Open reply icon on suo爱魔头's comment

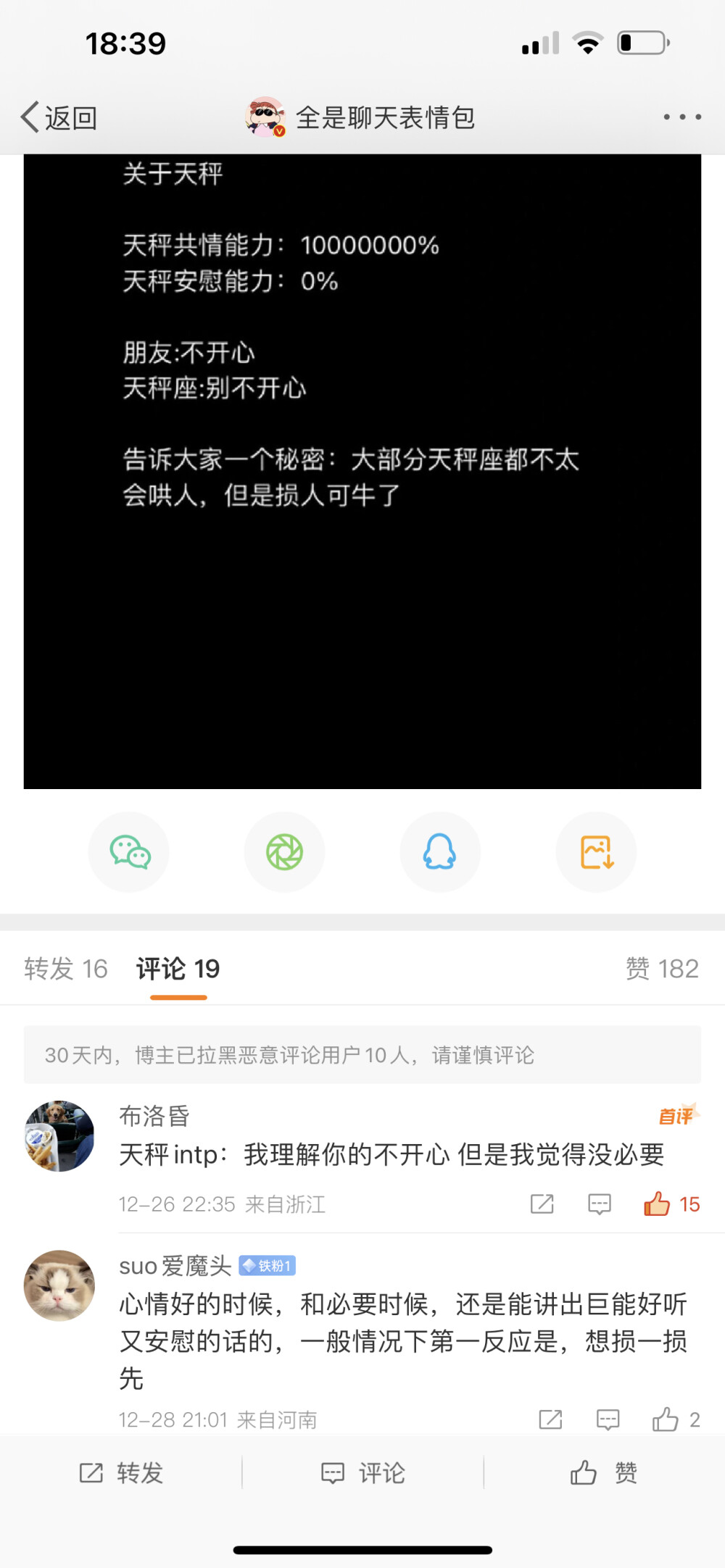[608, 1419]
